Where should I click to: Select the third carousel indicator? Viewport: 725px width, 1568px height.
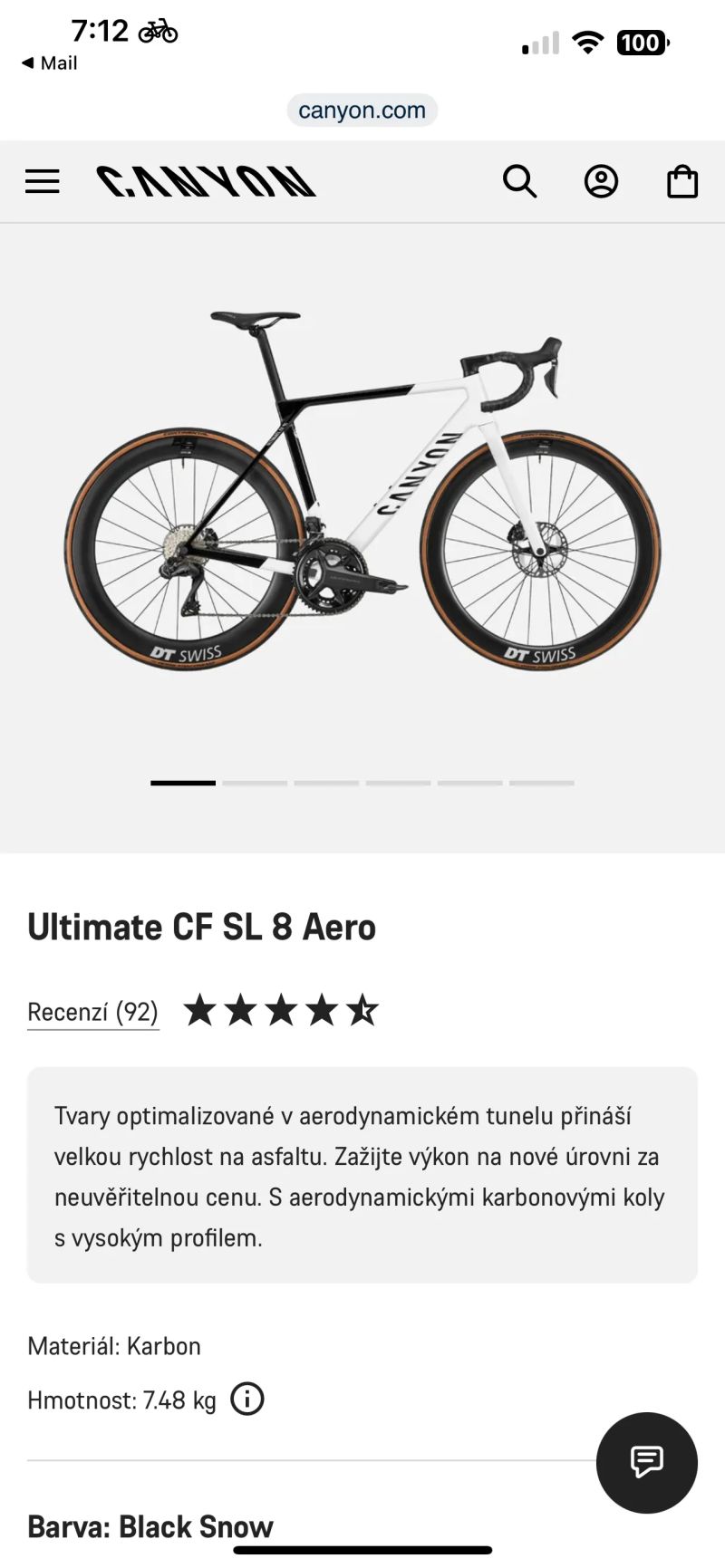329,782
